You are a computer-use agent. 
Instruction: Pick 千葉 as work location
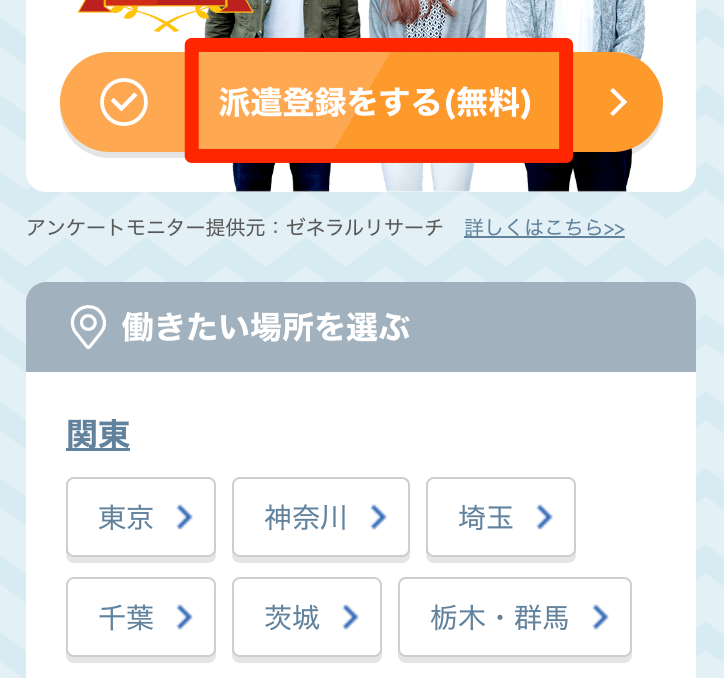(141, 617)
